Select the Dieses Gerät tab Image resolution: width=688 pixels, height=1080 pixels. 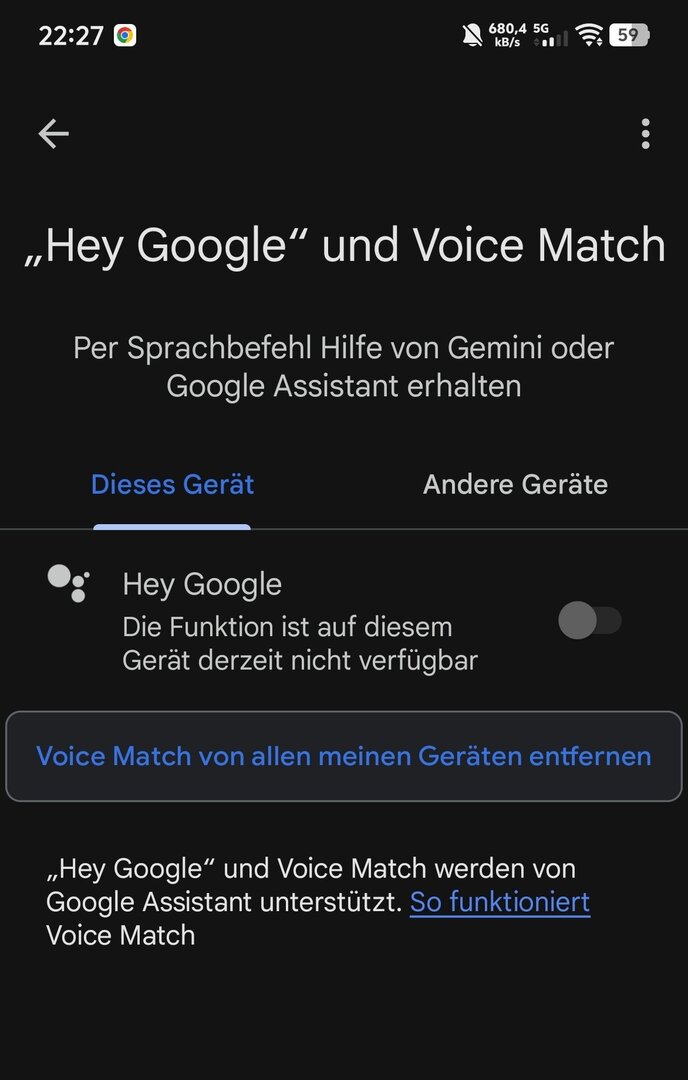(x=172, y=485)
